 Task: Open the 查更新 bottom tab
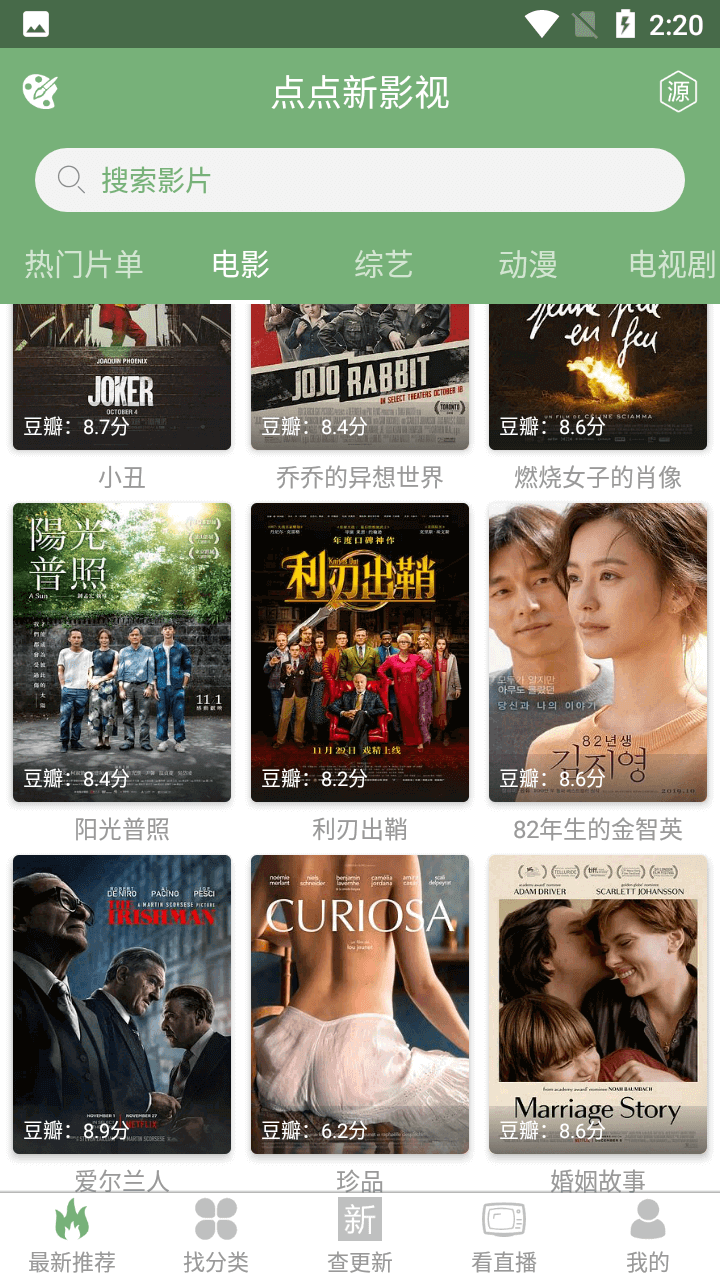click(360, 1236)
